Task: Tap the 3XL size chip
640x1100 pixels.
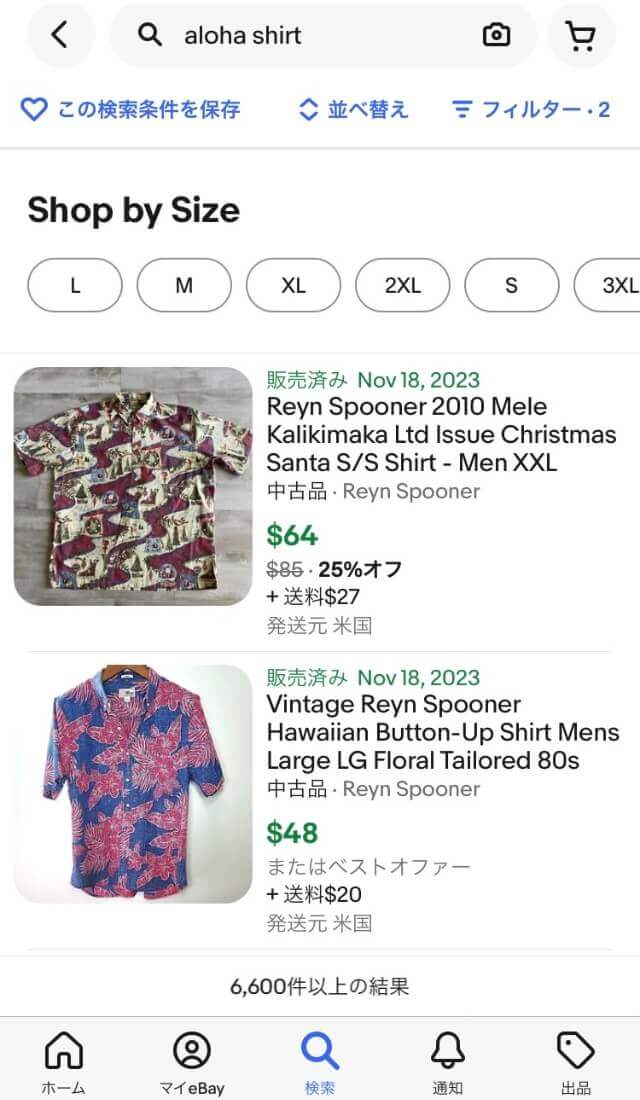Action: pos(612,285)
